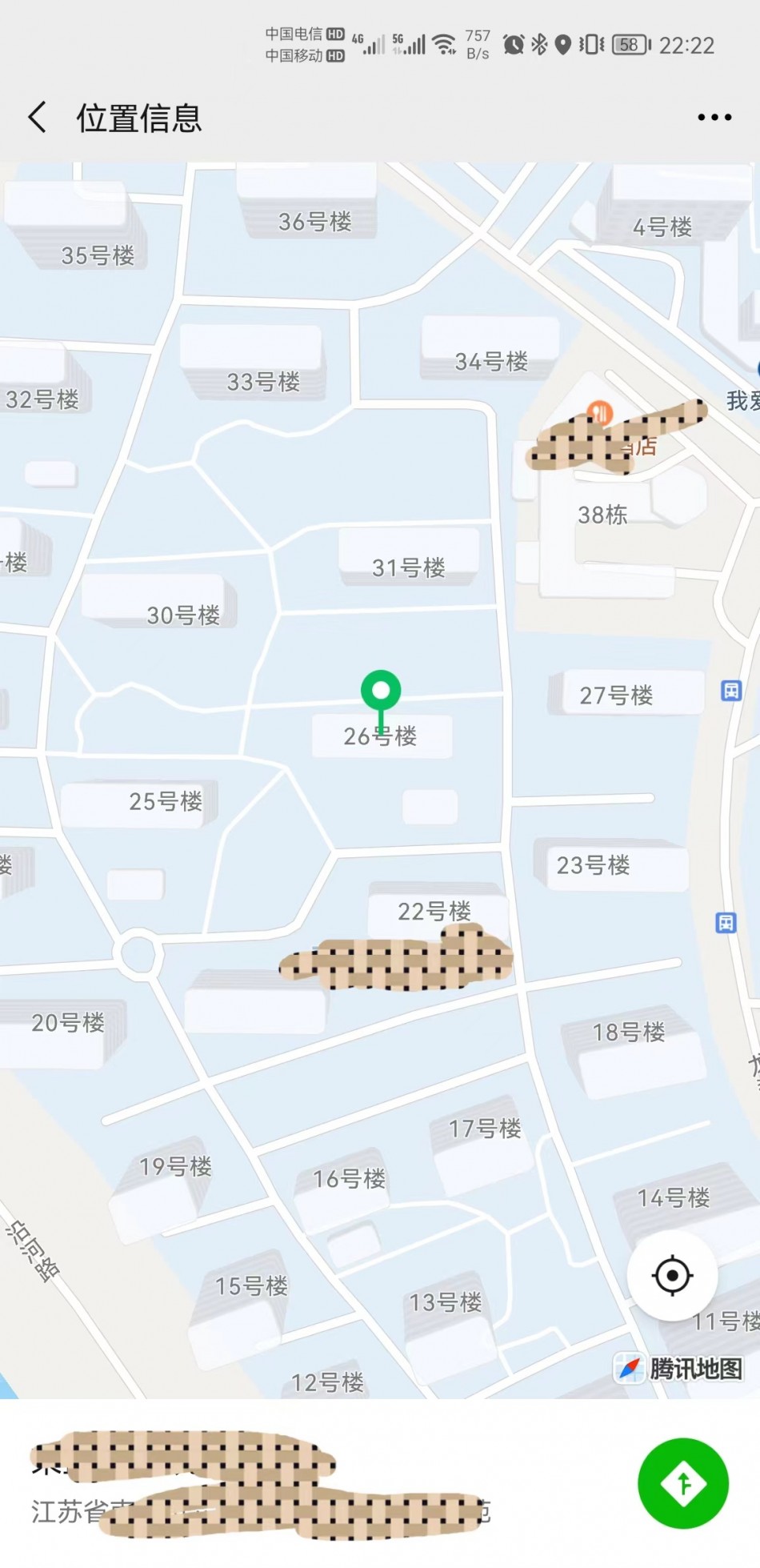Tap the bus stop icon beside 27号楼
This screenshot has height=1568, width=760.
pos(731,690)
